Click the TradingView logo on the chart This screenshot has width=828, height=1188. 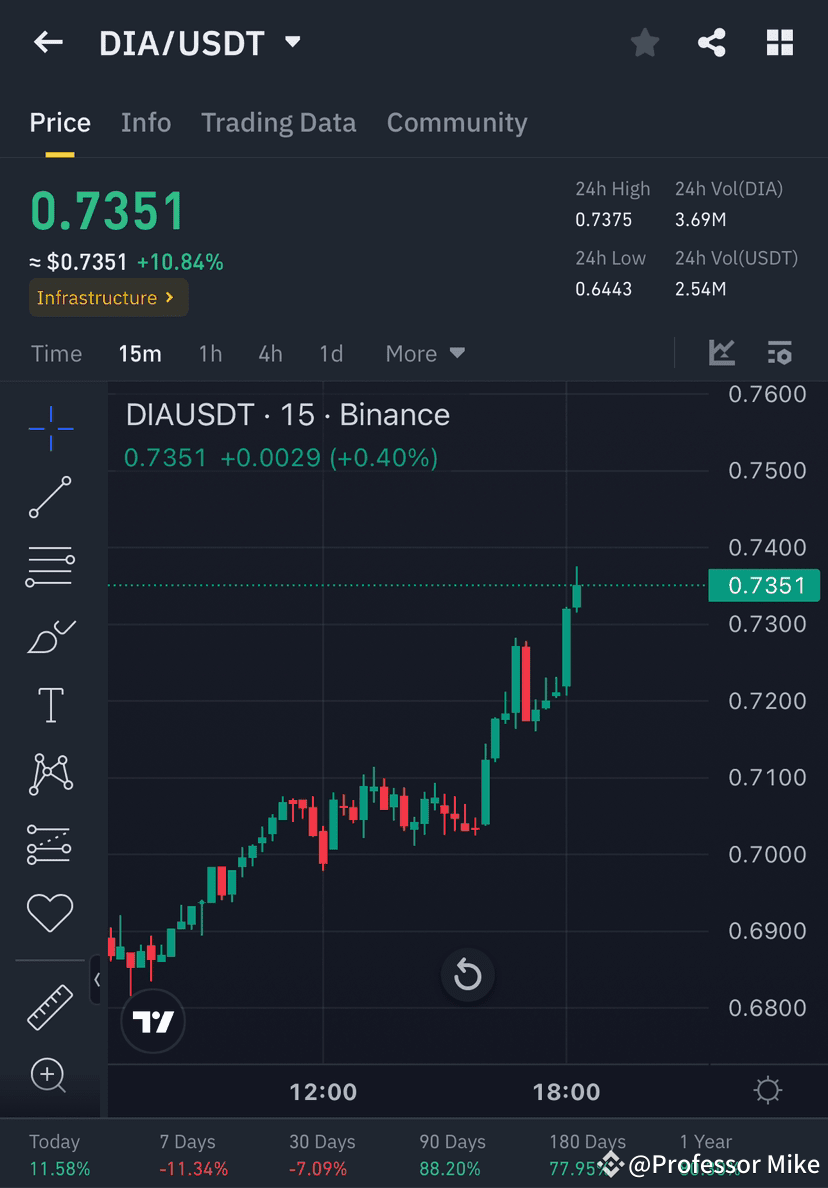(152, 1021)
